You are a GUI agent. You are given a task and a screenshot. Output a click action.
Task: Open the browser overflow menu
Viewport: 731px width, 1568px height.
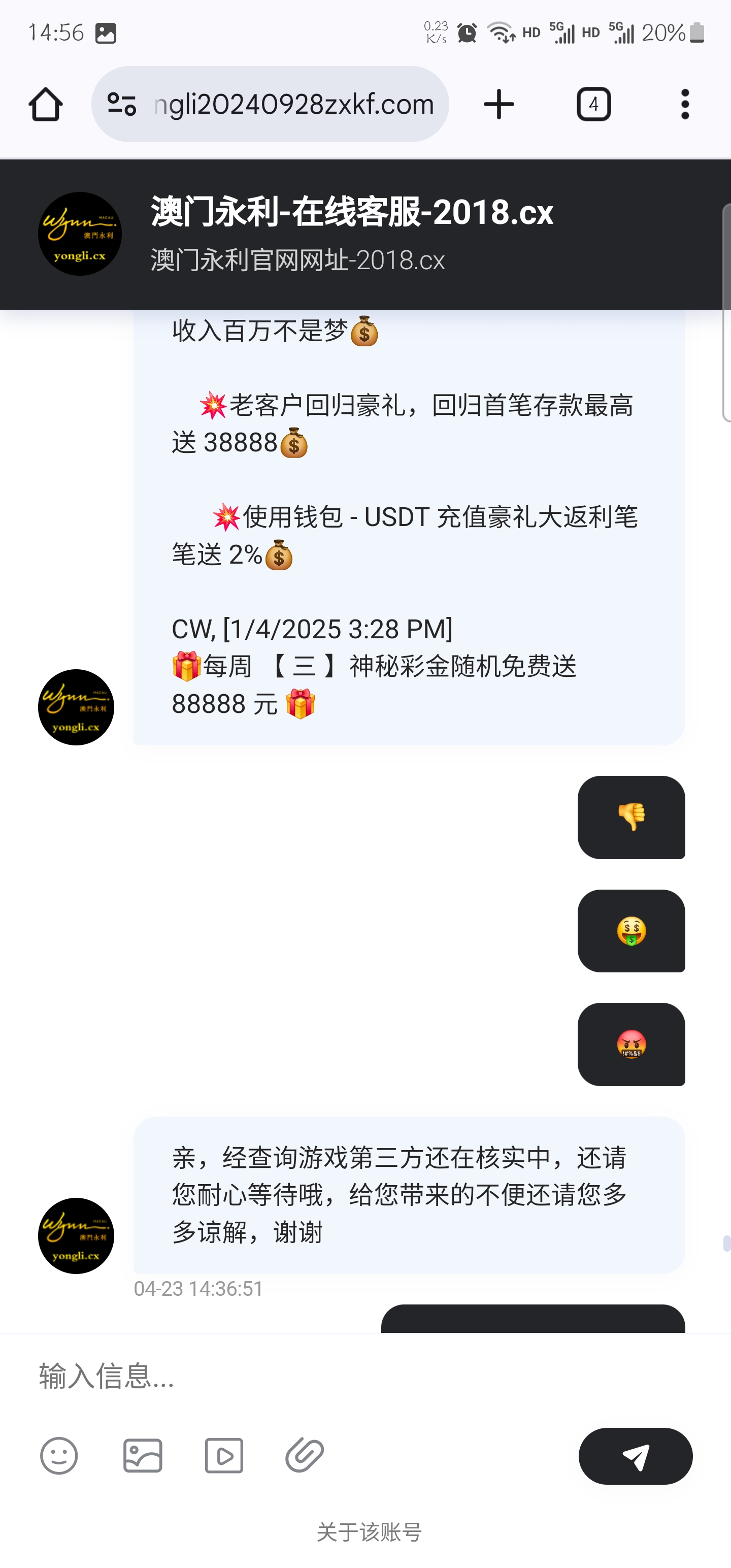click(685, 104)
